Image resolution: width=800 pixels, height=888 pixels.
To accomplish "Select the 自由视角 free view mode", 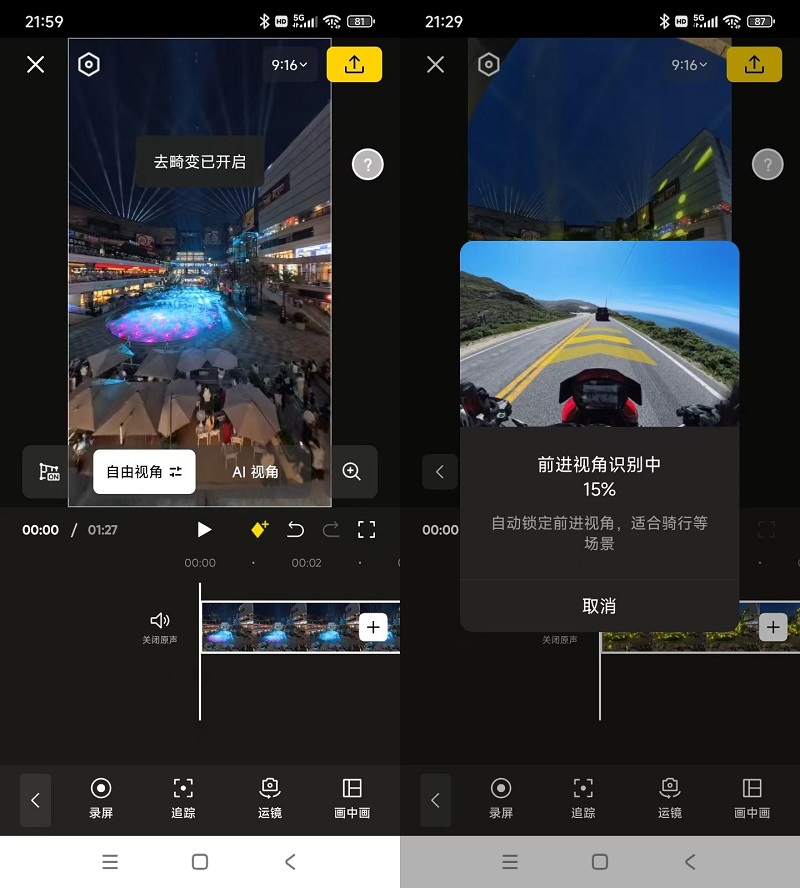I will (x=144, y=472).
